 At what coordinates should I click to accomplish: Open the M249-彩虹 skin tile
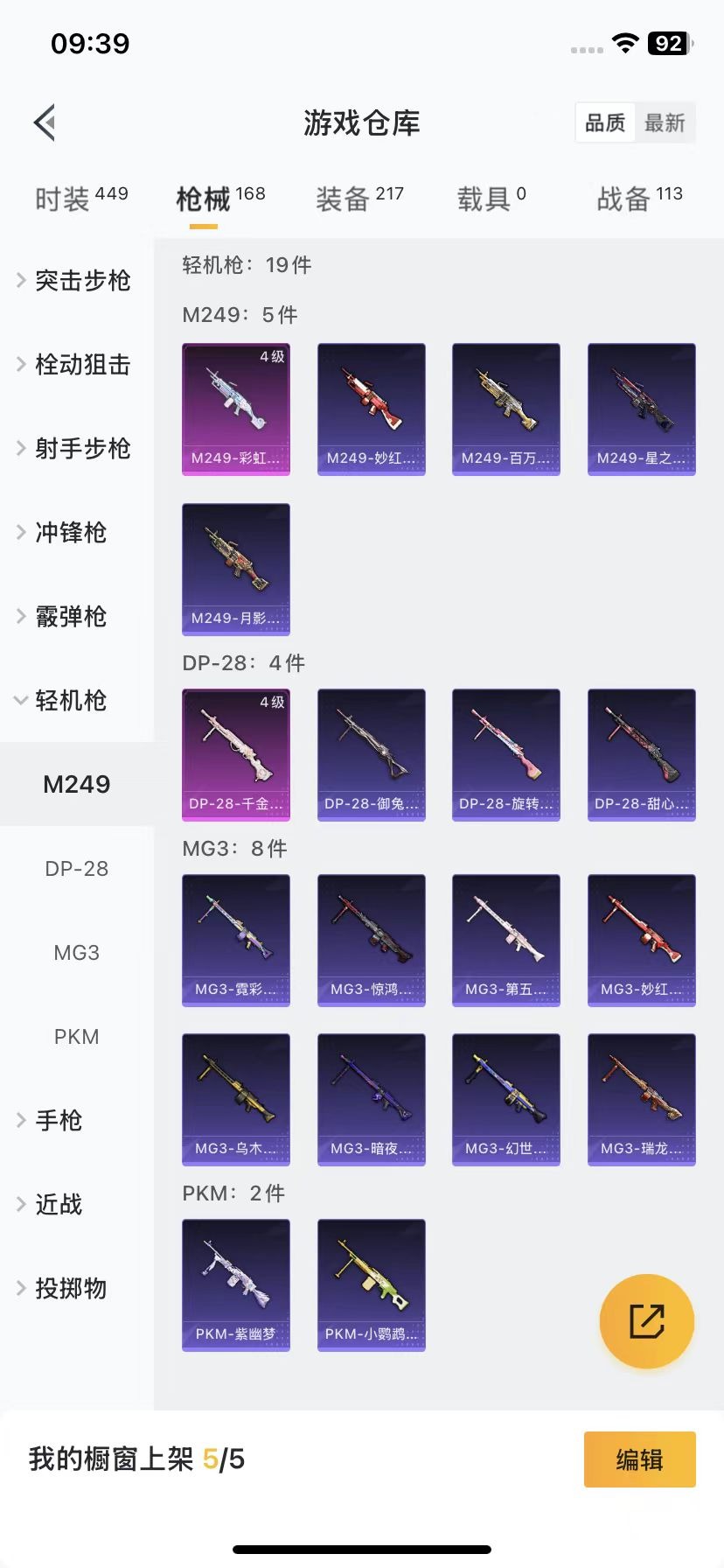pos(236,409)
